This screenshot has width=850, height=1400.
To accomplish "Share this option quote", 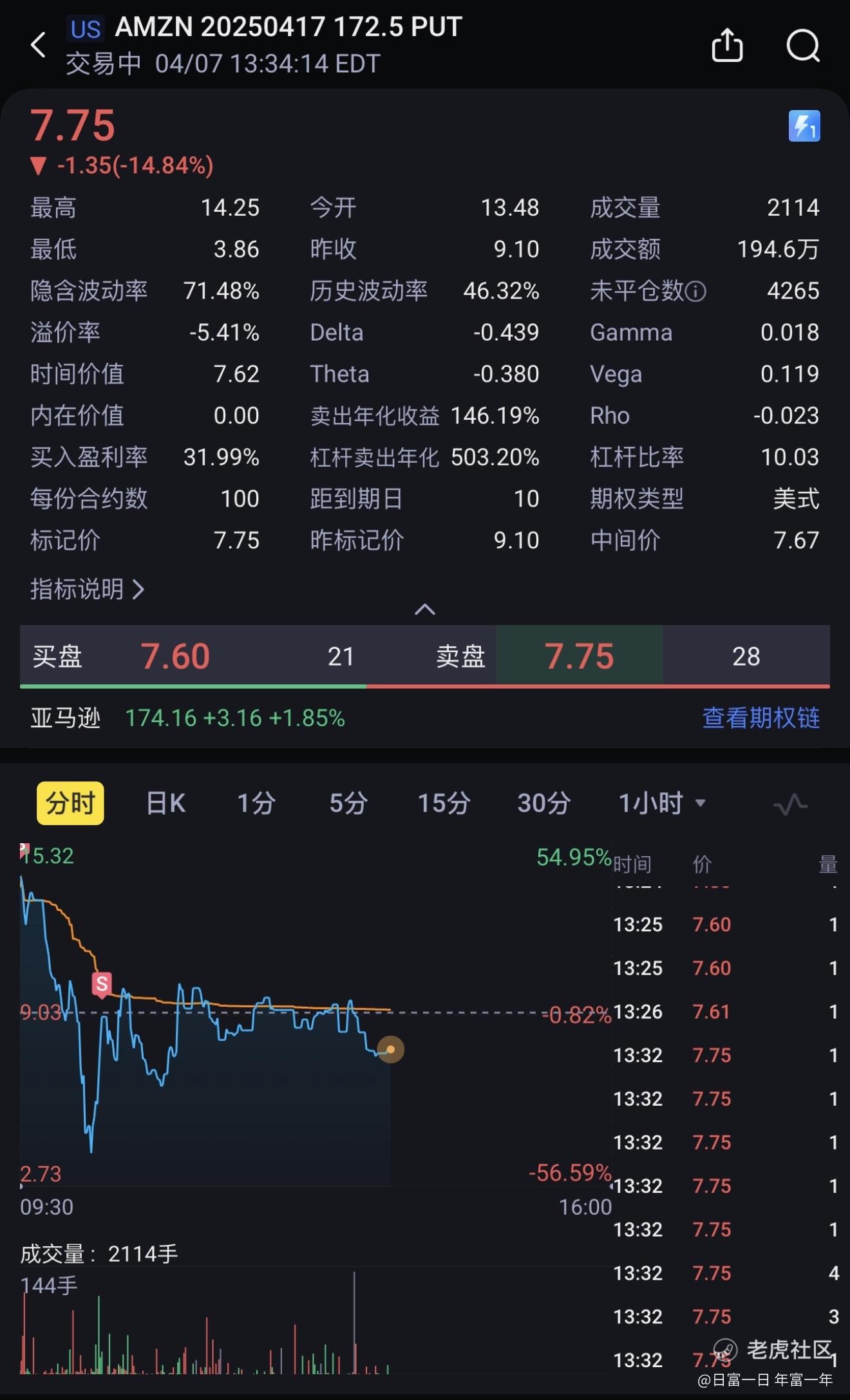I will tap(727, 45).
